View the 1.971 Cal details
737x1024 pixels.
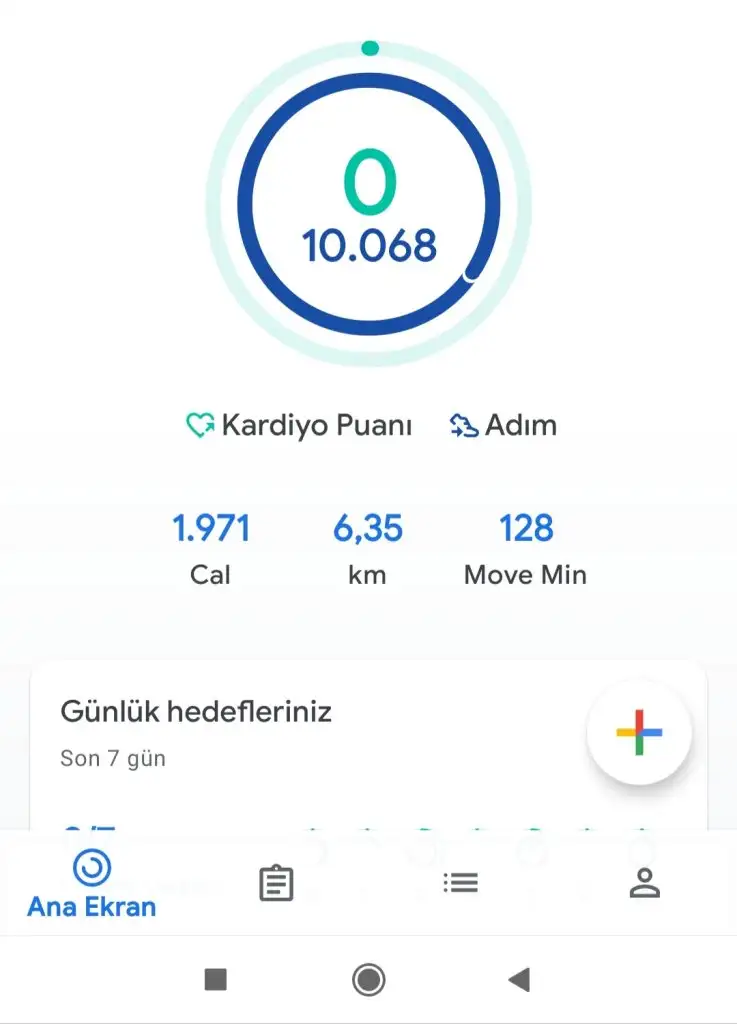coord(211,548)
